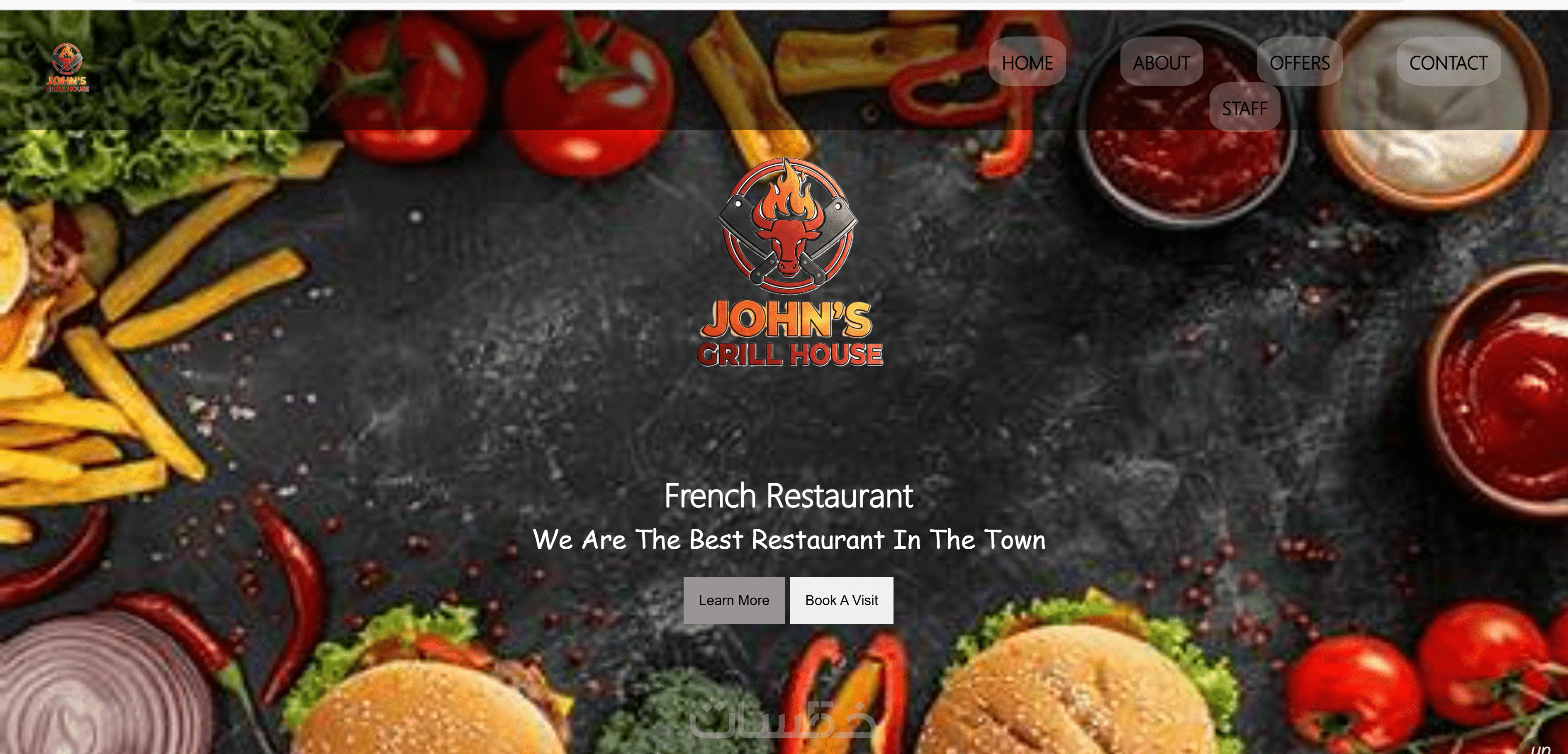Go to the HOME nav link
This screenshot has height=754, width=1568.
(1027, 62)
